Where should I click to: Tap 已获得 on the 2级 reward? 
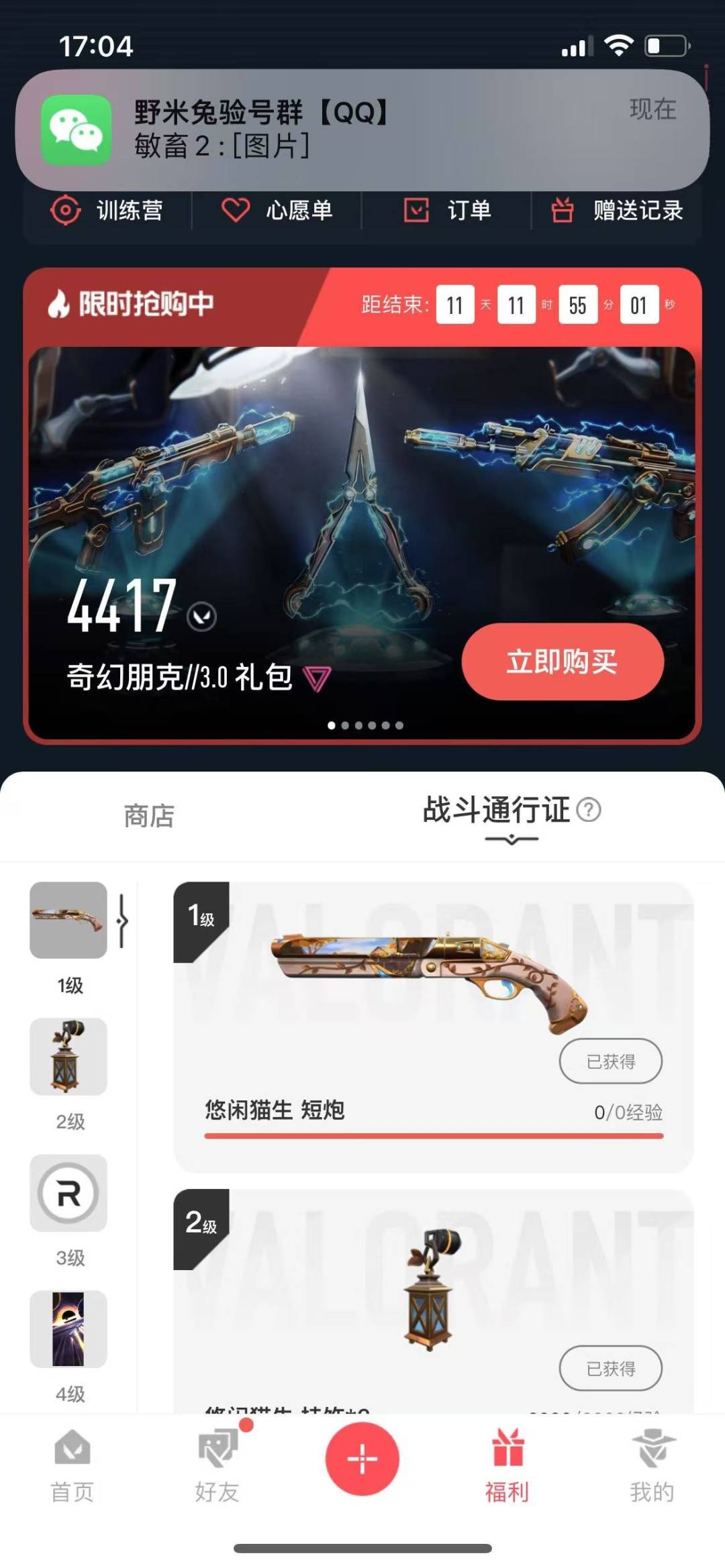611,1368
